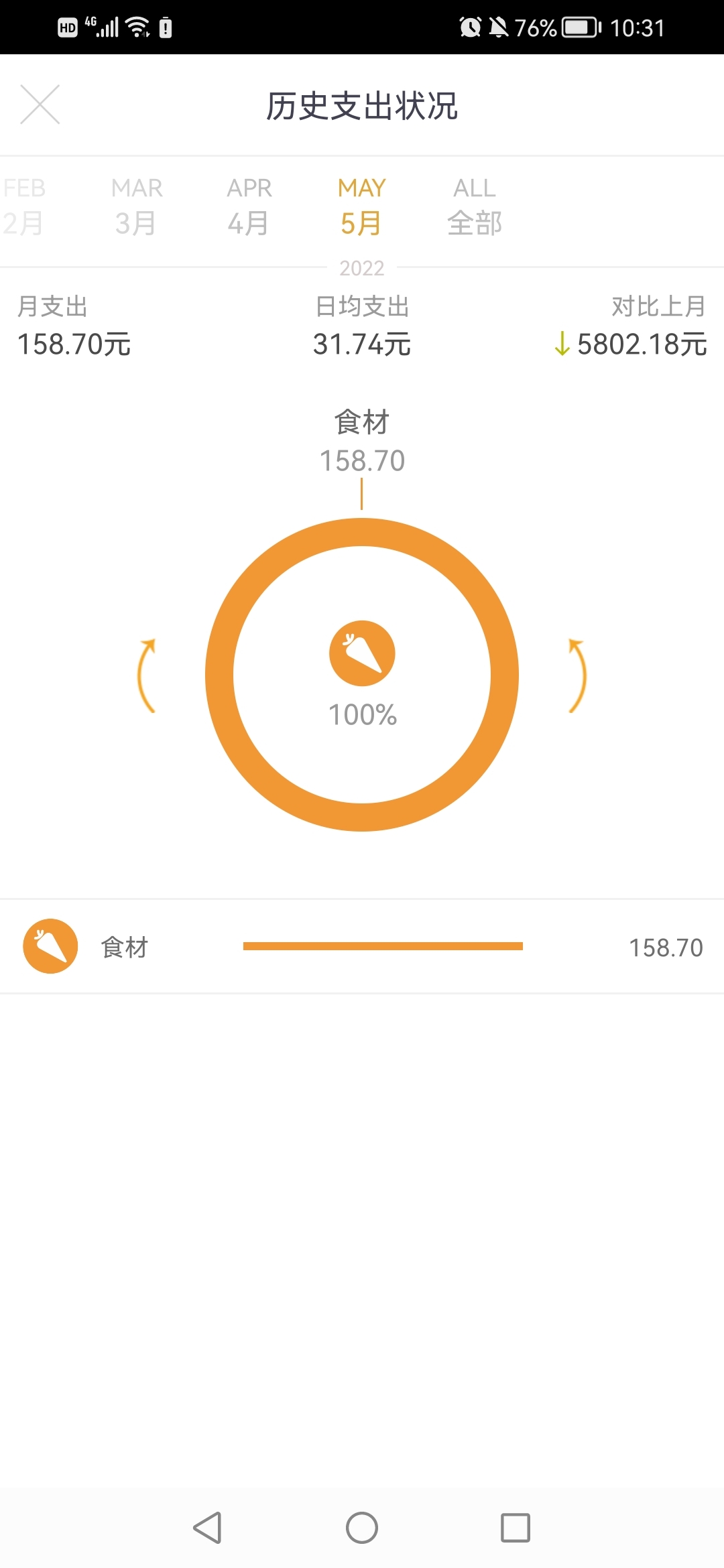Close the 历史支出状况 screen
The width and height of the screenshot is (724, 1568).
40,105
